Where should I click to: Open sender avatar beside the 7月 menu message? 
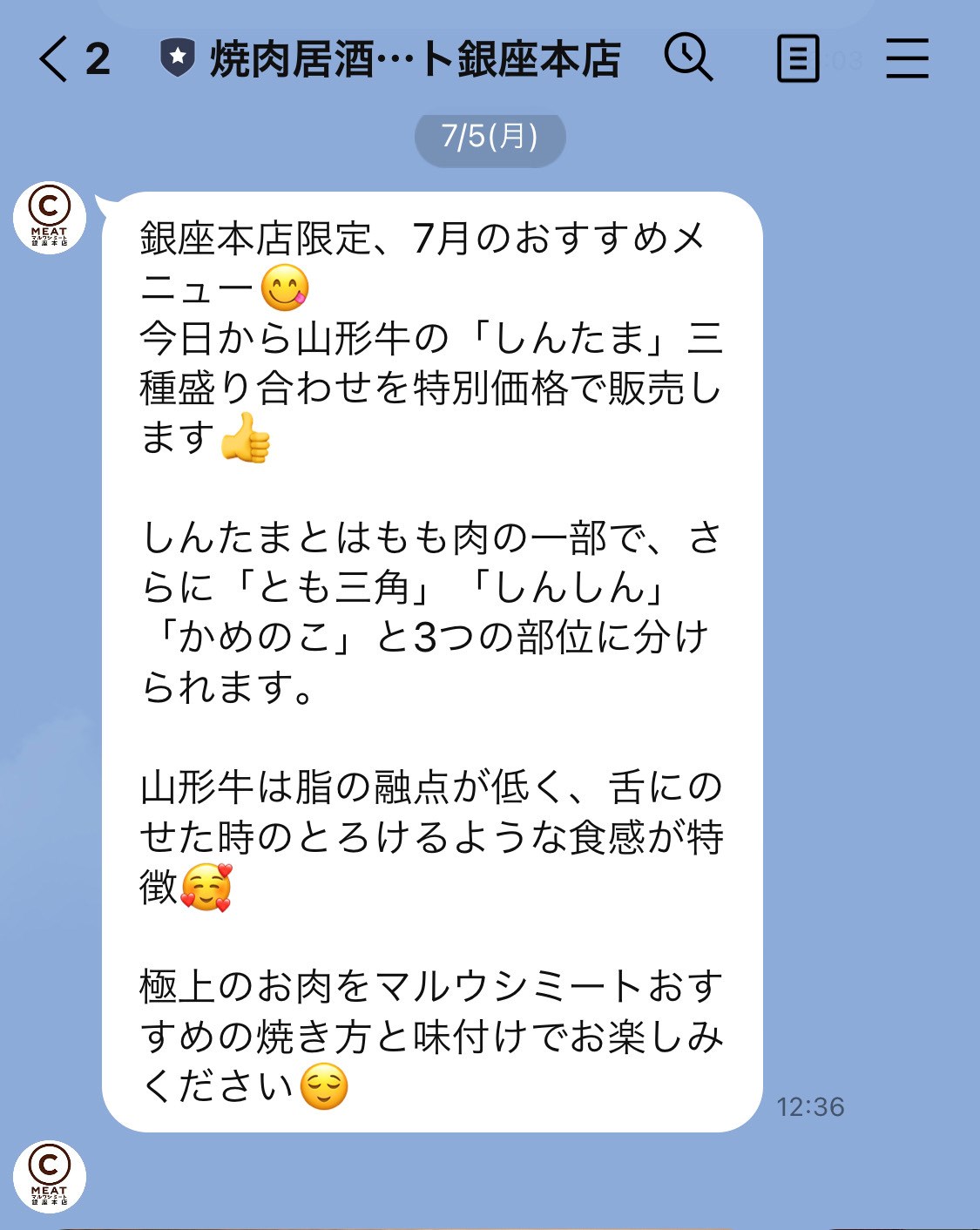[50, 218]
